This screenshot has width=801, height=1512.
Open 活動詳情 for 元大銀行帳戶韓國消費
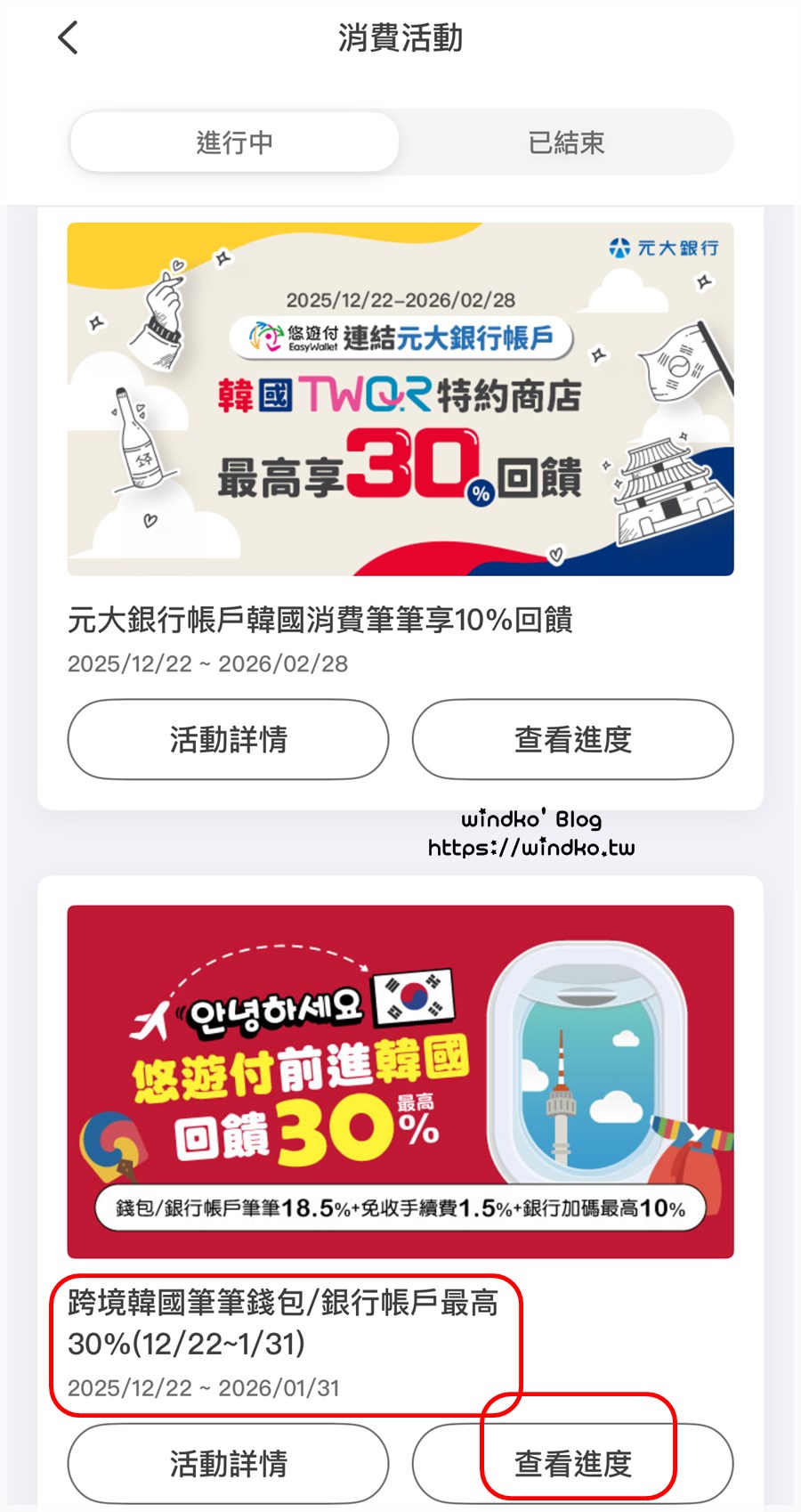[228, 739]
